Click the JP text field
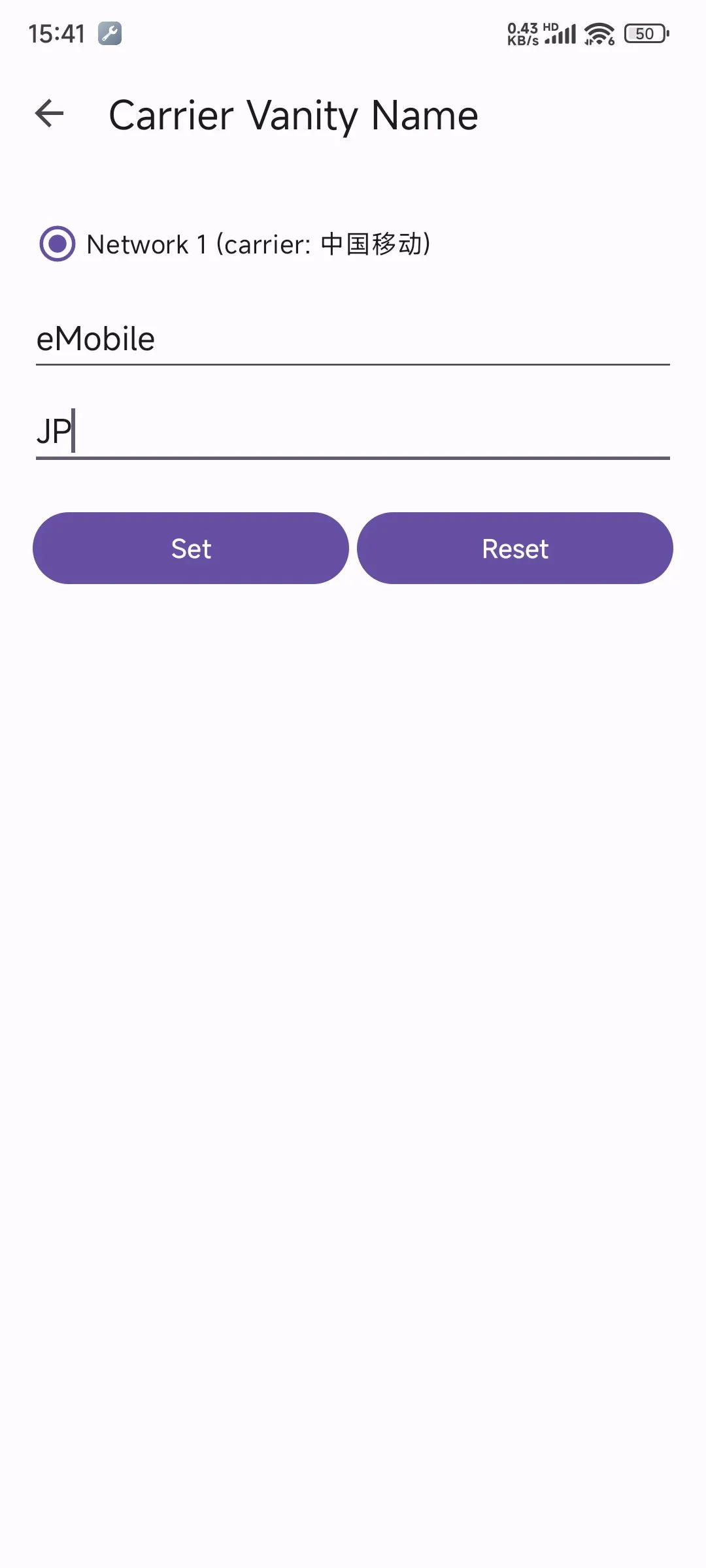 (353, 431)
